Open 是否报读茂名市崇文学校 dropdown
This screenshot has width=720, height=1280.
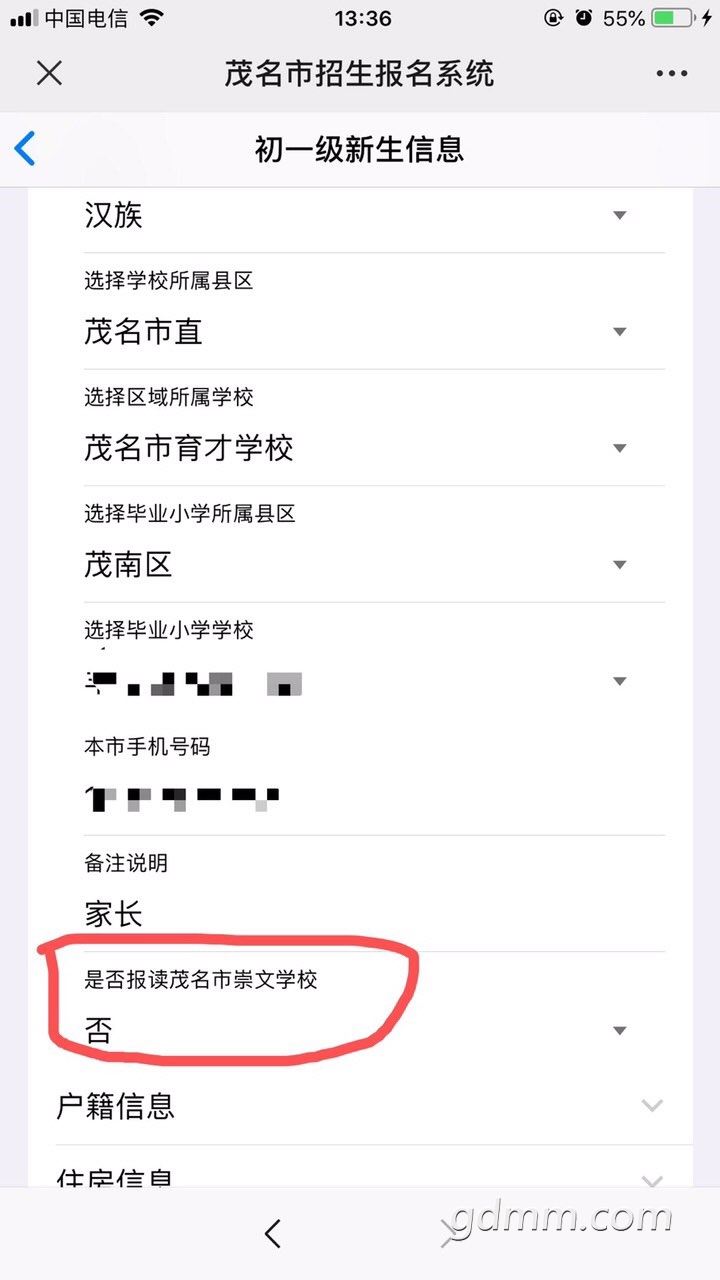[360, 1030]
